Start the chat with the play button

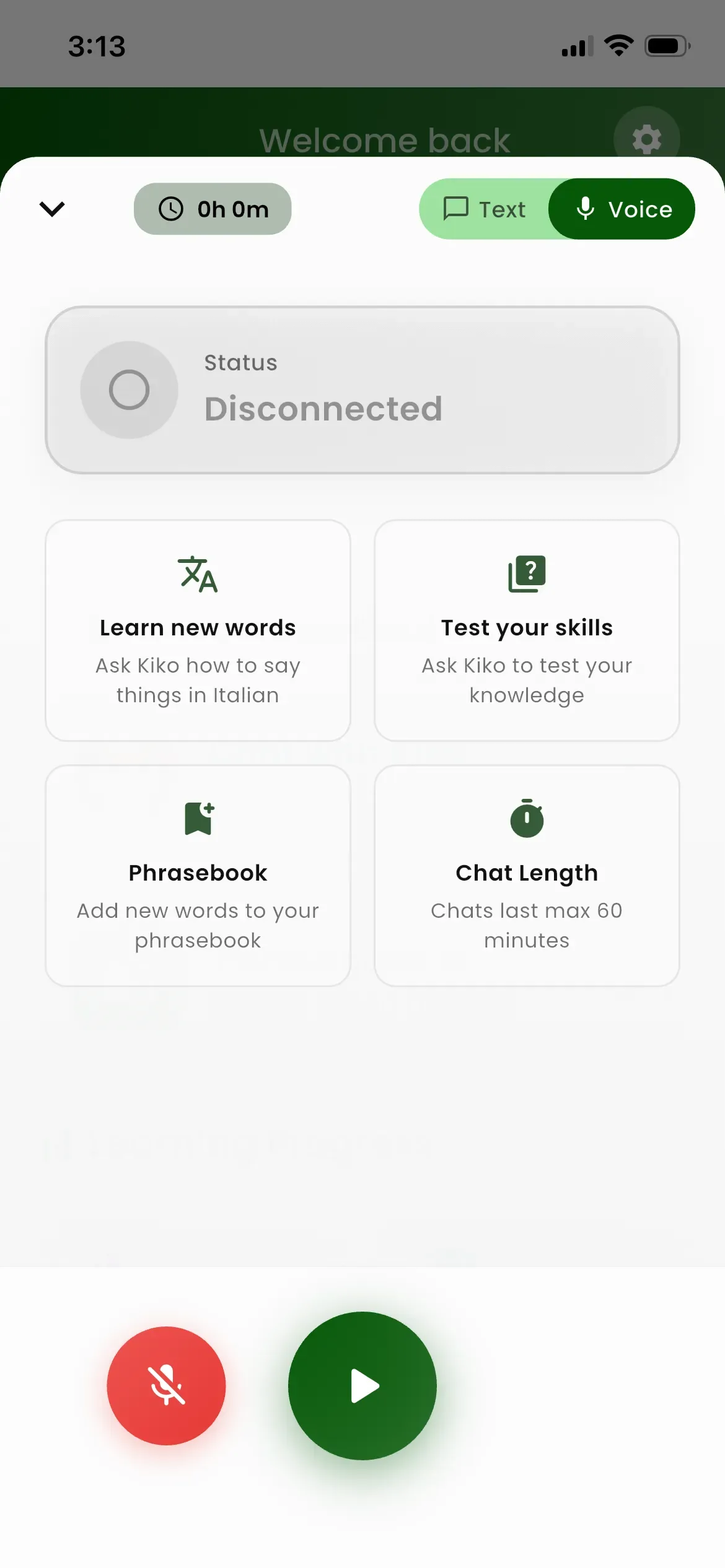(362, 1386)
